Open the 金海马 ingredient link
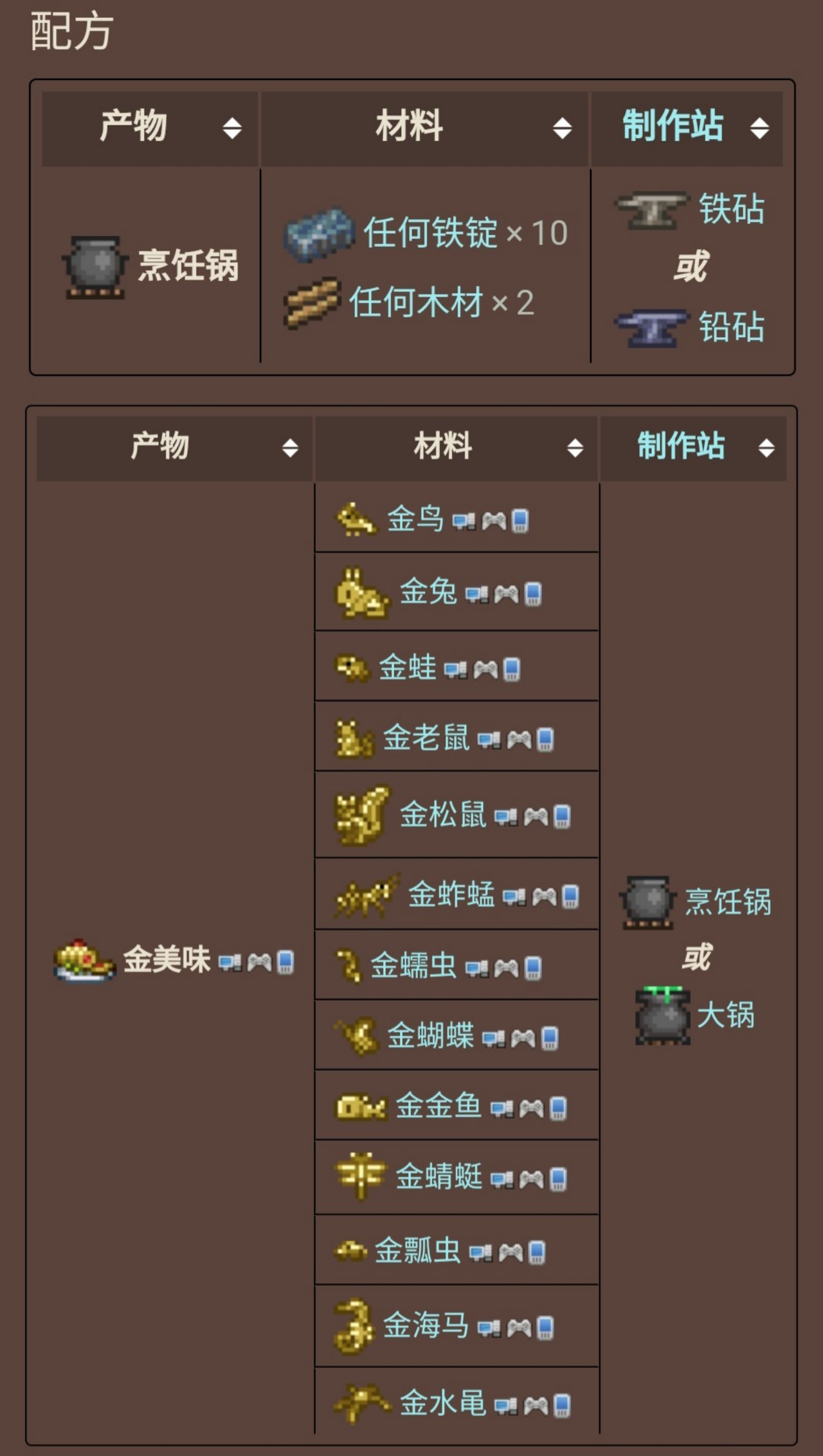 (426, 1325)
